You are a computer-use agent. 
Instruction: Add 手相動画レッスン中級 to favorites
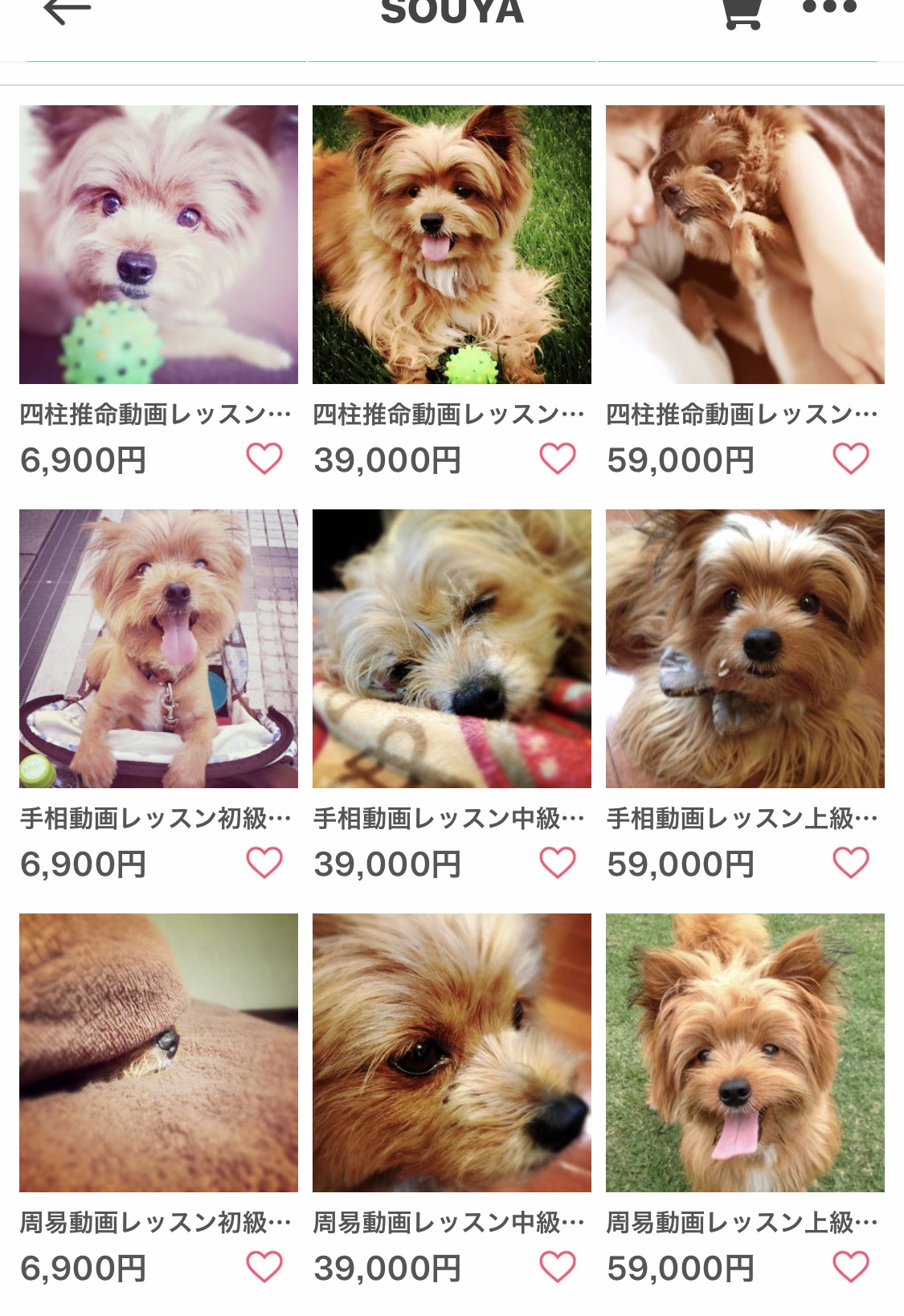click(x=558, y=863)
